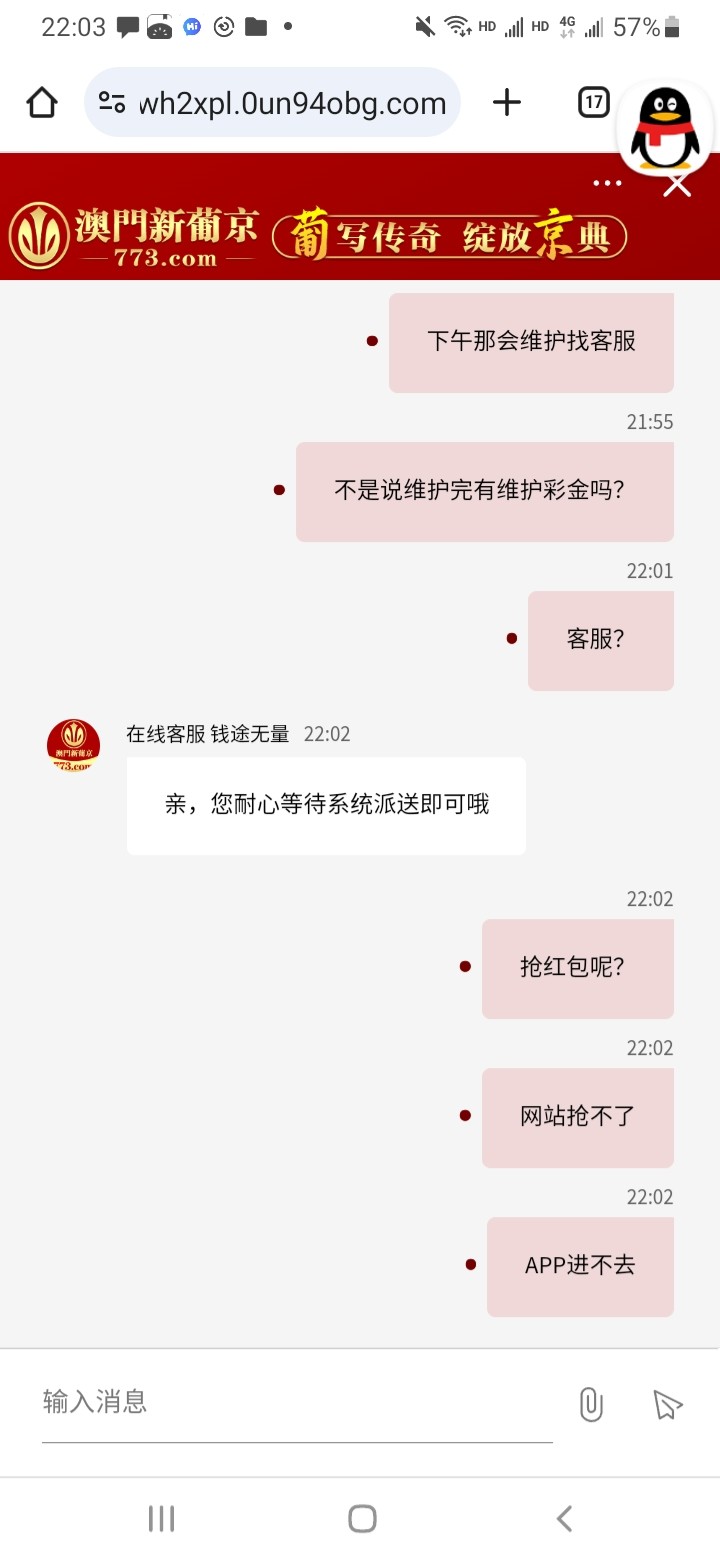
Task: Open the chat's three-dot options menu
Action: [x=607, y=183]
